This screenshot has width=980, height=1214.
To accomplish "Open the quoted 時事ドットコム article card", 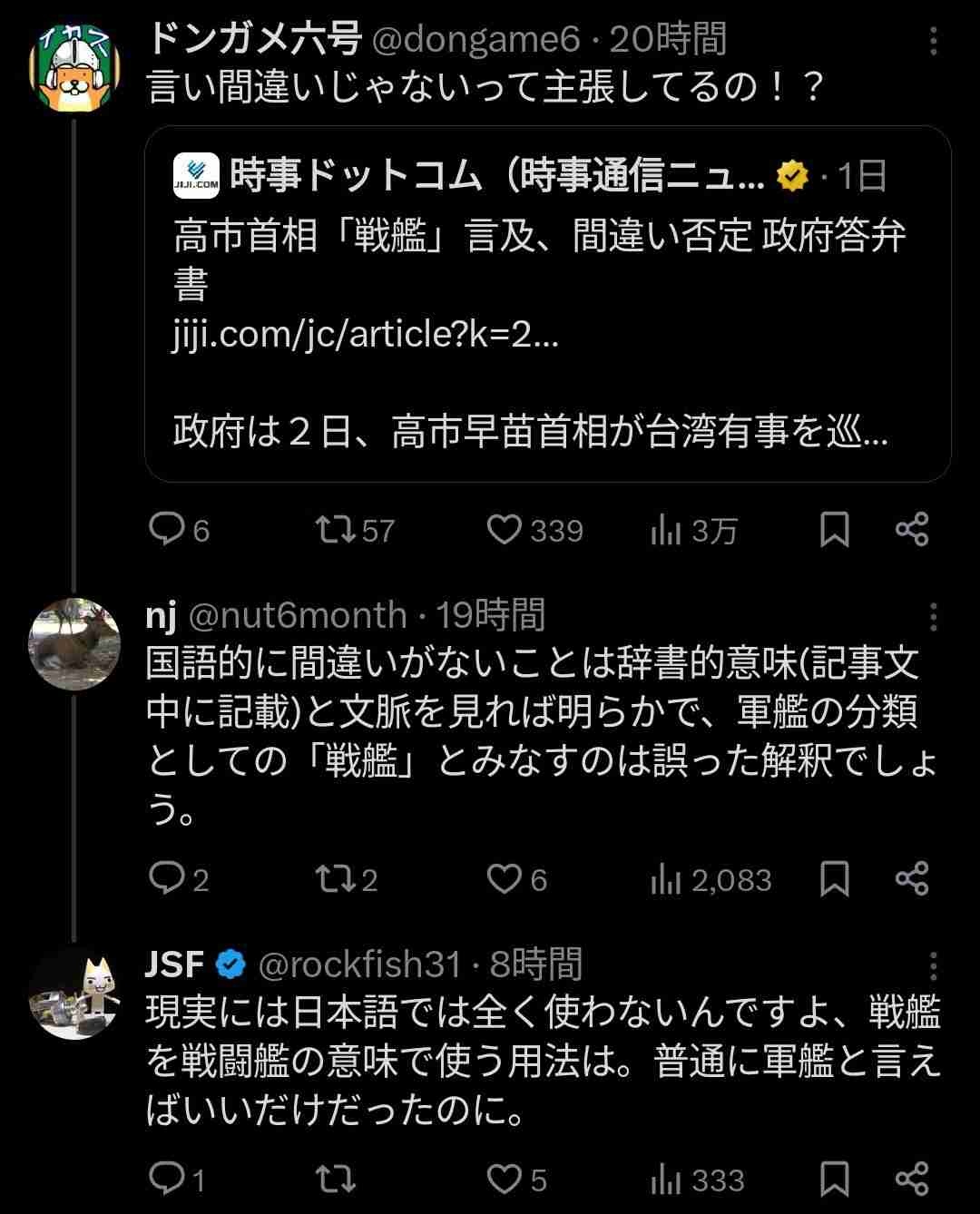I will point(547,304).
